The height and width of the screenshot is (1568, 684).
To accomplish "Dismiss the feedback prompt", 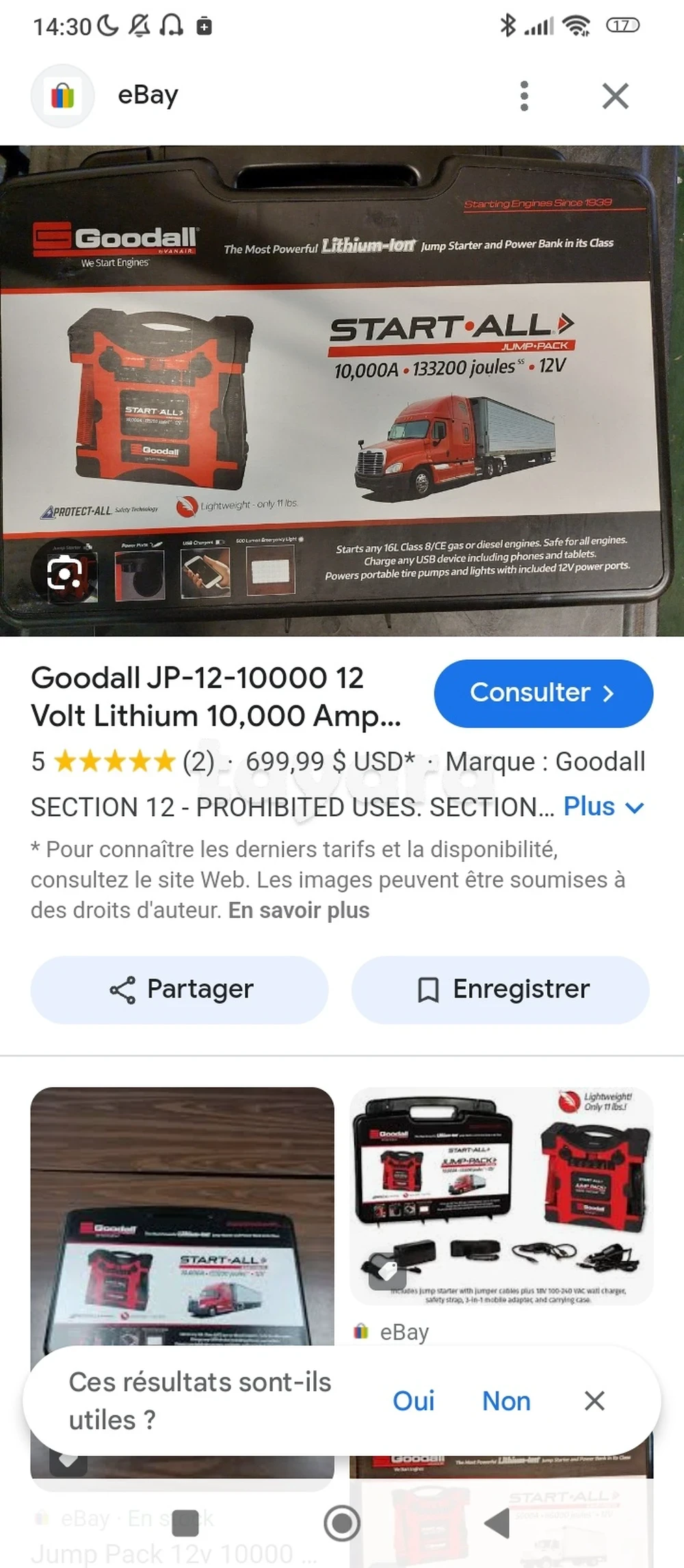I will (x=594, y=1401).
